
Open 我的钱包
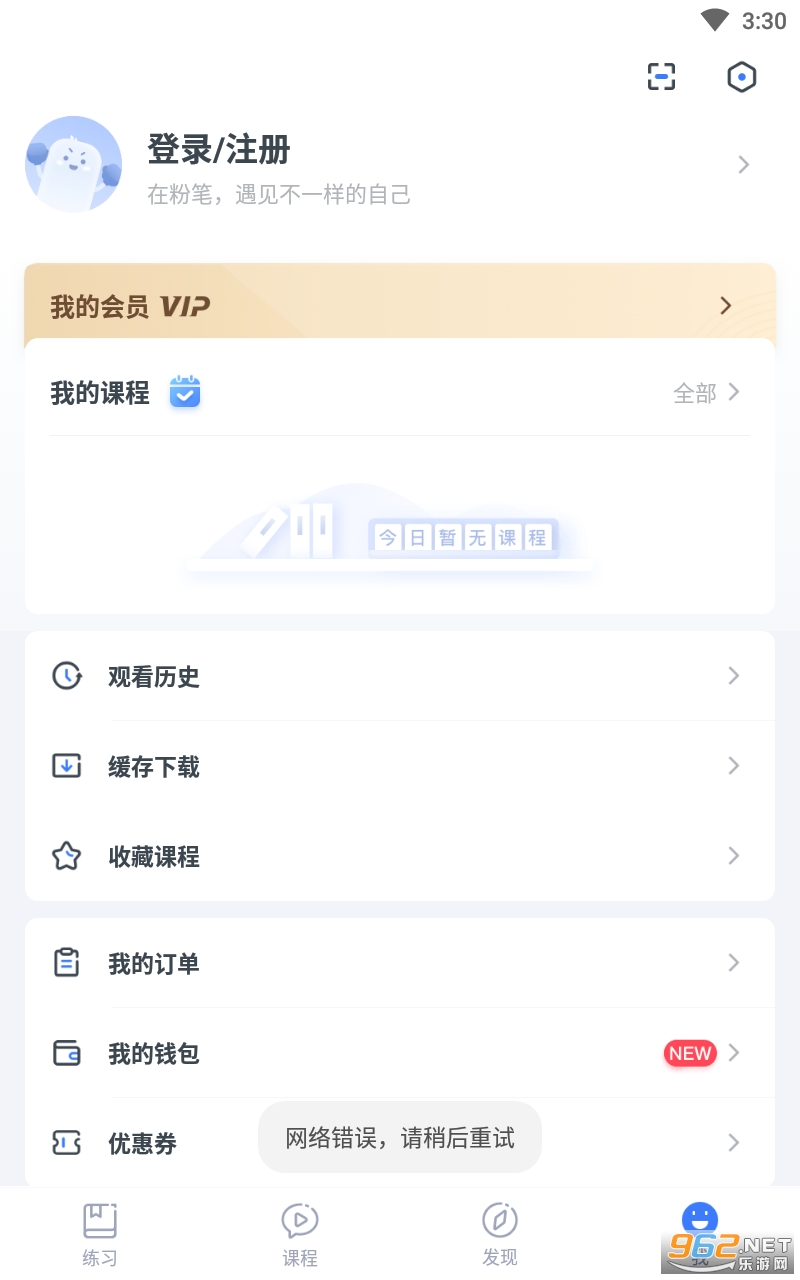coord(400,1053)
